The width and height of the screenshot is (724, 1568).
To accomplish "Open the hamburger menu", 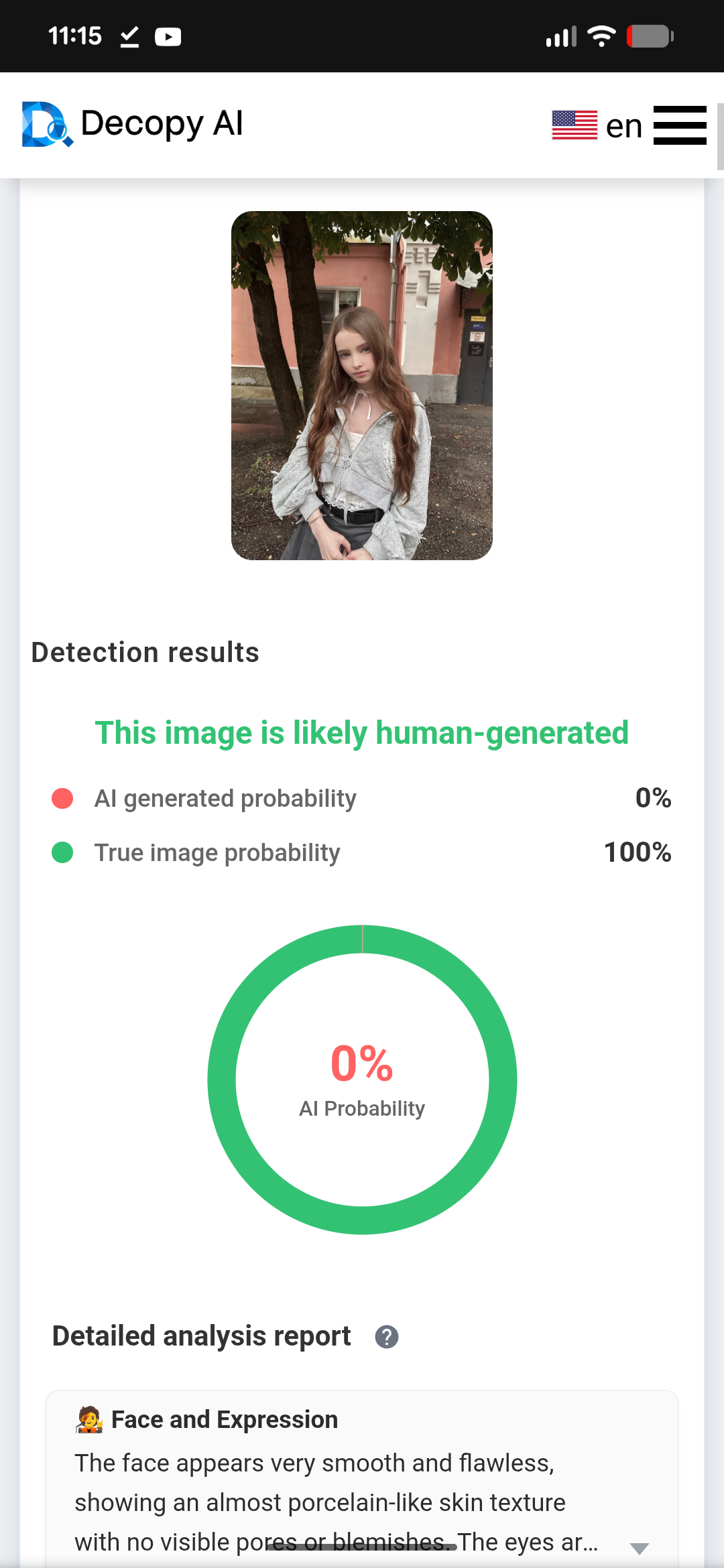I will (679, 125).
